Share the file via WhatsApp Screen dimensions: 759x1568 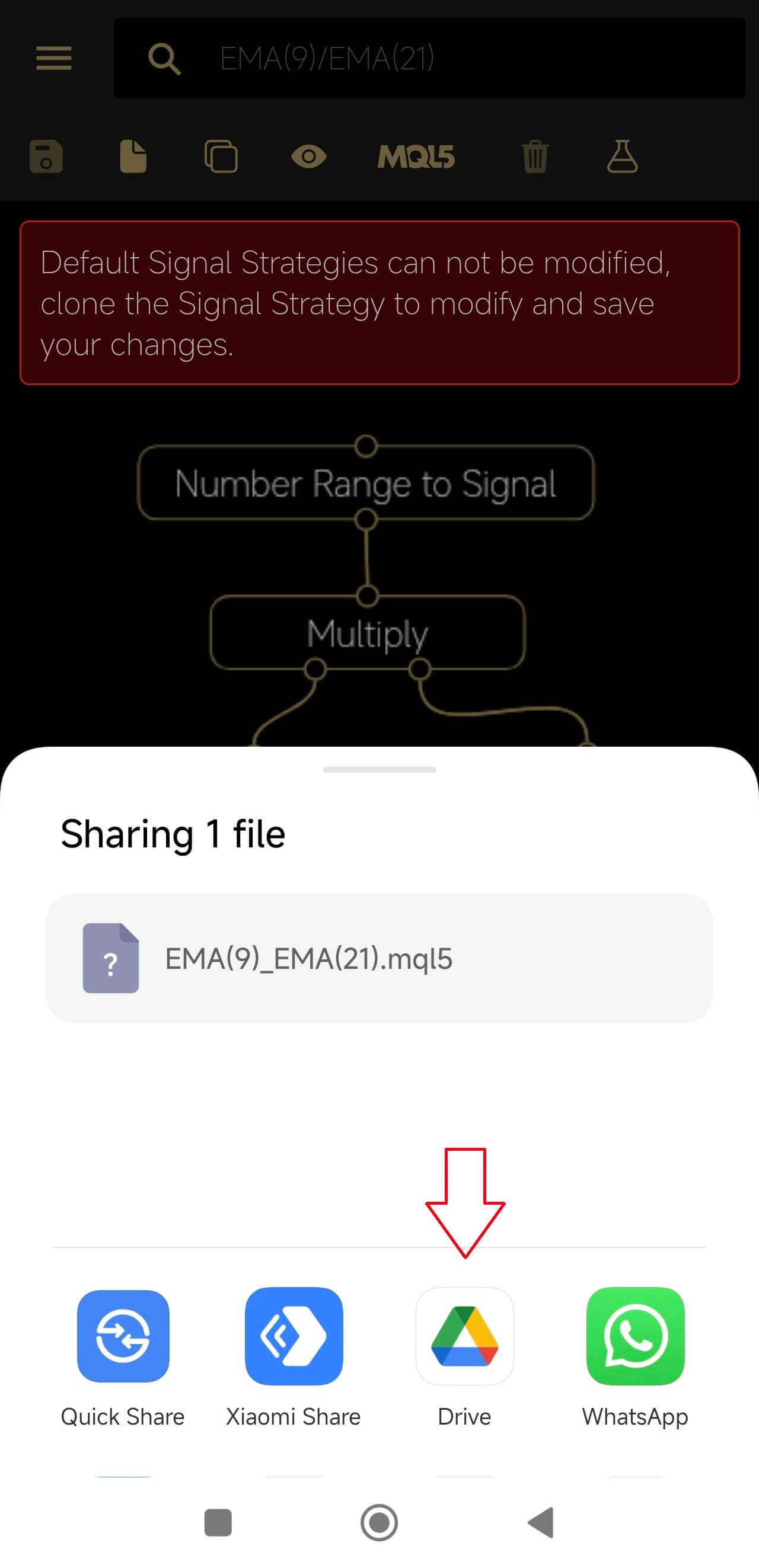(x=634, y=1336)
